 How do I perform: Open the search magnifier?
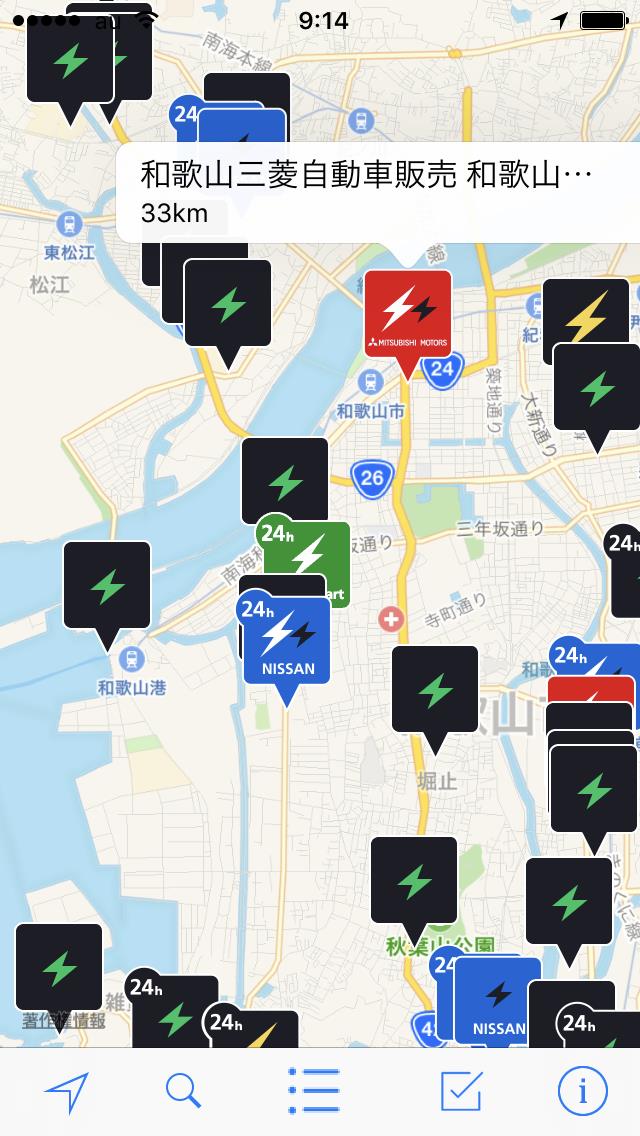pos(183,1091)
